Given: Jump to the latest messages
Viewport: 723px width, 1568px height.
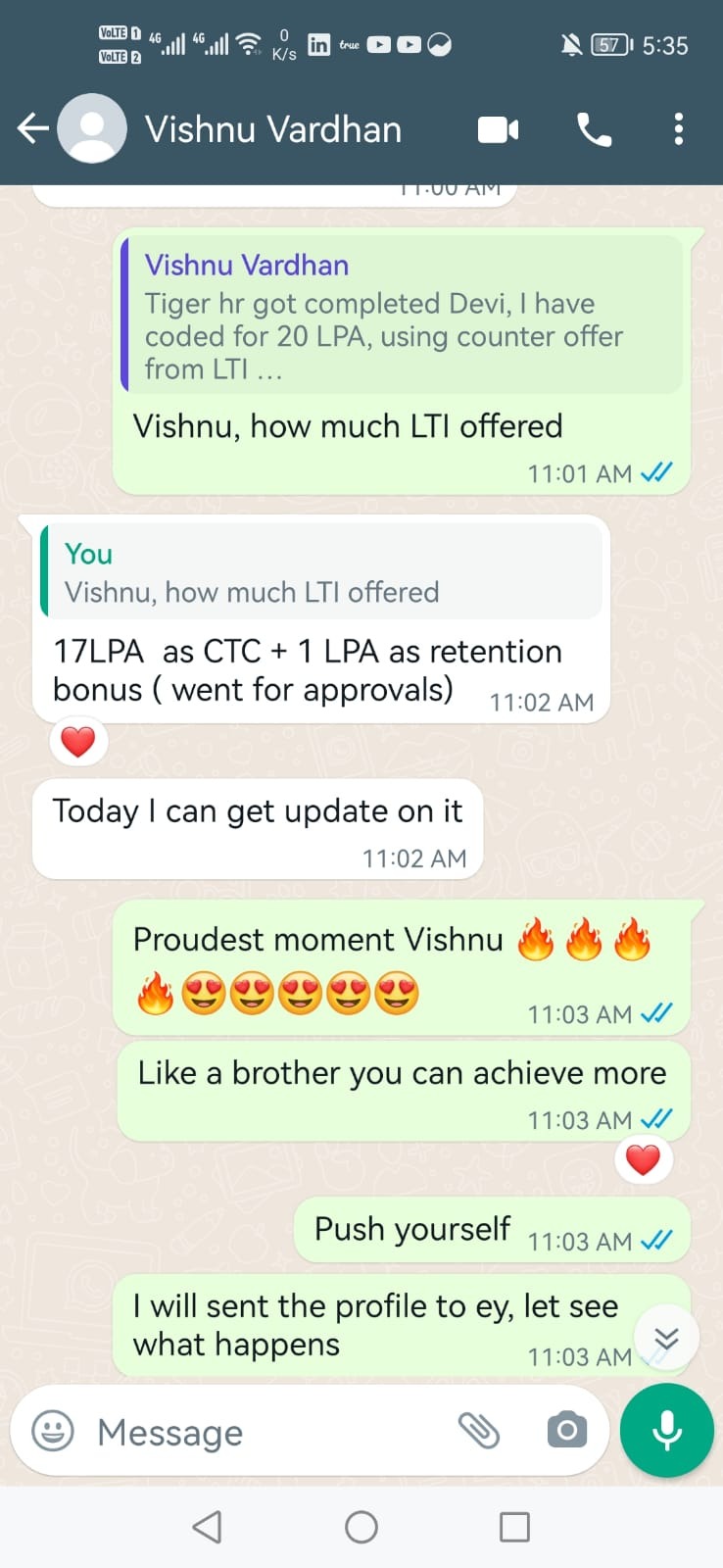Looking at the screenshot, I should tap(666, 1339).
